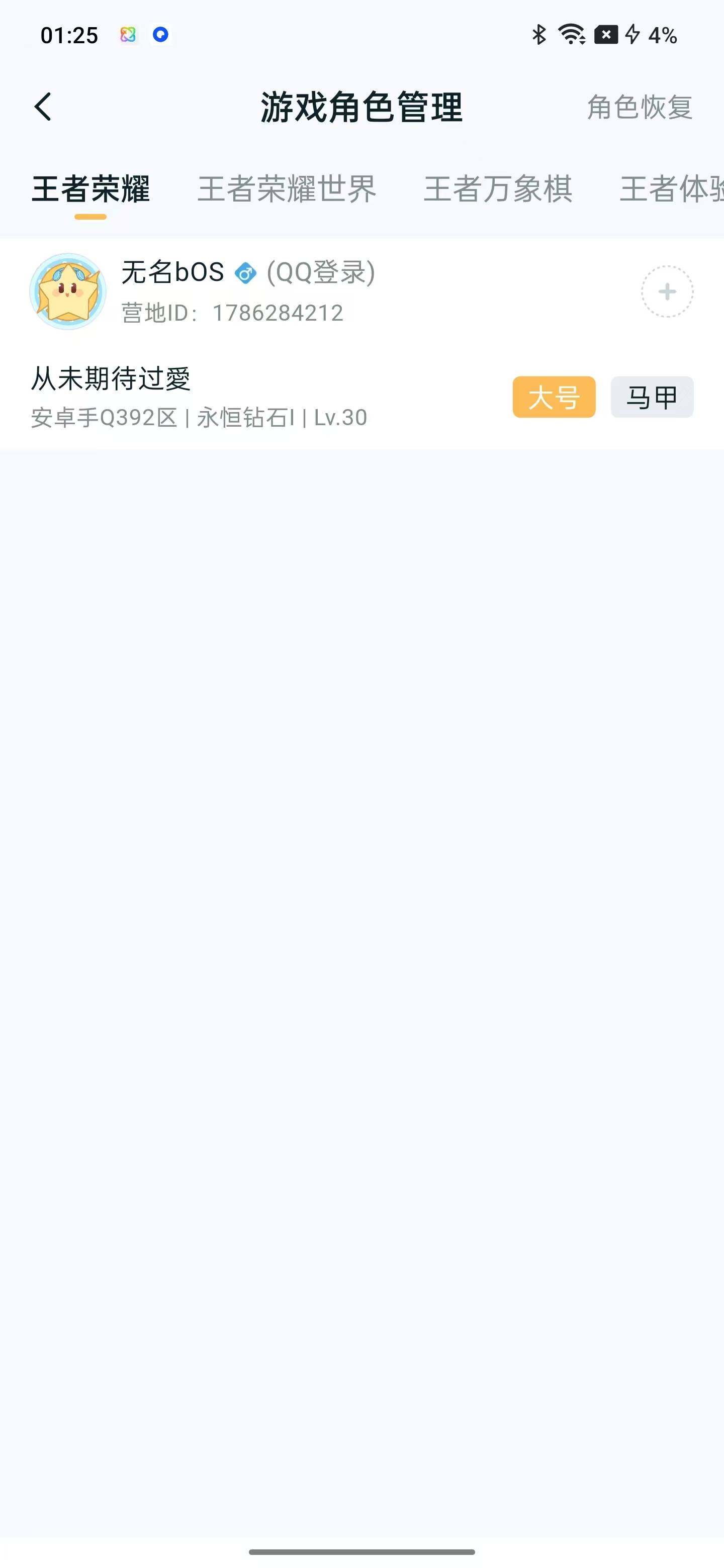Screen dimensions: 724x1568
Task: Switch to the 王者万象棋 tab
Action: point(498,188)
